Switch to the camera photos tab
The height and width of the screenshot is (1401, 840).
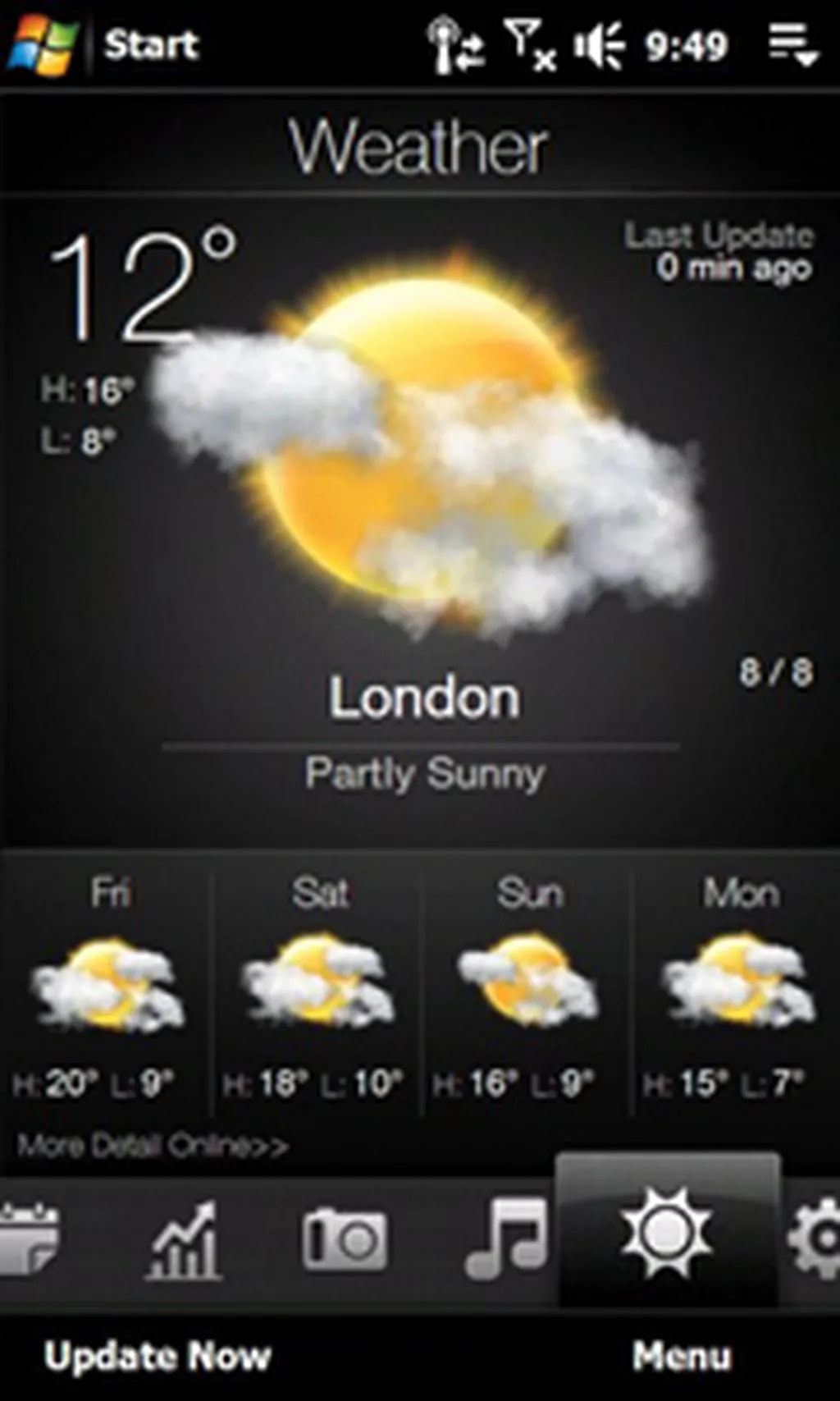(x=345, y=1239)
